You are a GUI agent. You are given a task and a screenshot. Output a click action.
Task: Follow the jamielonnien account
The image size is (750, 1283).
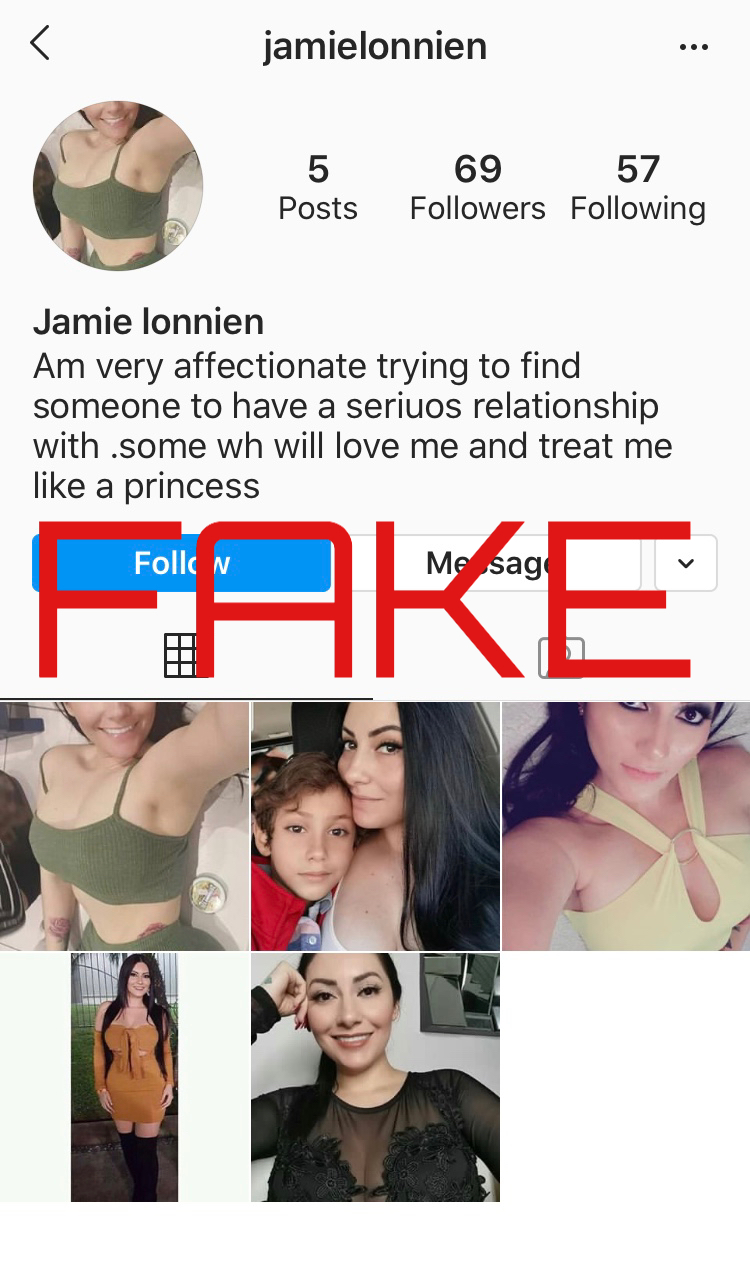(182, 563)
